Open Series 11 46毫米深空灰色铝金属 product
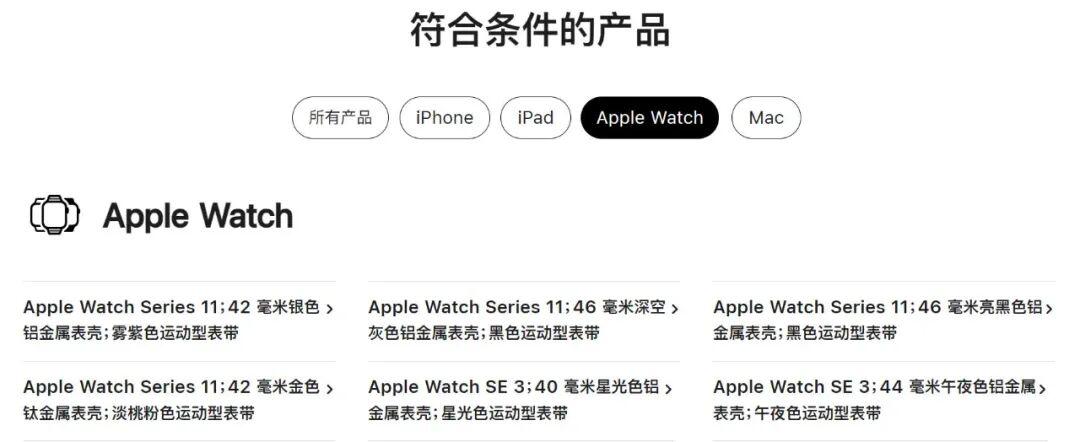The image size is (1080, 442). (x=522, y=319)
